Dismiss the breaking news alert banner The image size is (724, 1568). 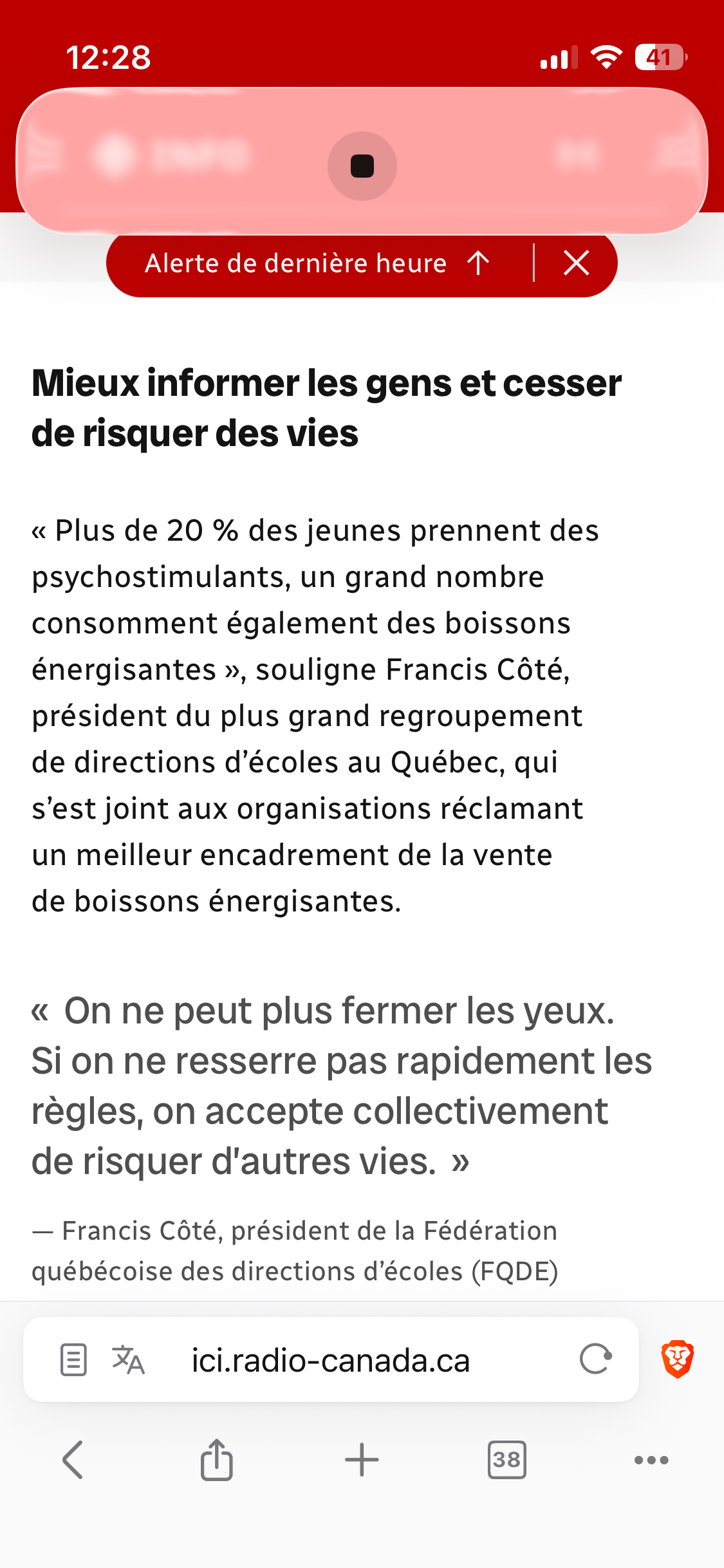coord(576,263)
